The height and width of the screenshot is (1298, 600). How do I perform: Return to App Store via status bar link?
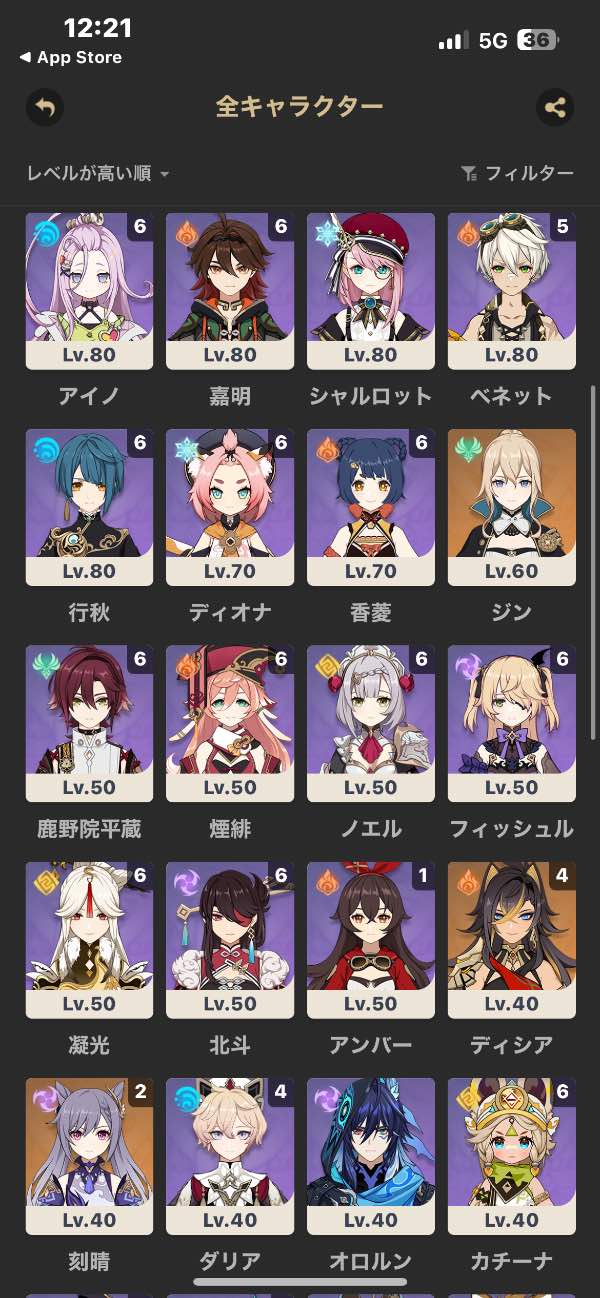[70, 58]
